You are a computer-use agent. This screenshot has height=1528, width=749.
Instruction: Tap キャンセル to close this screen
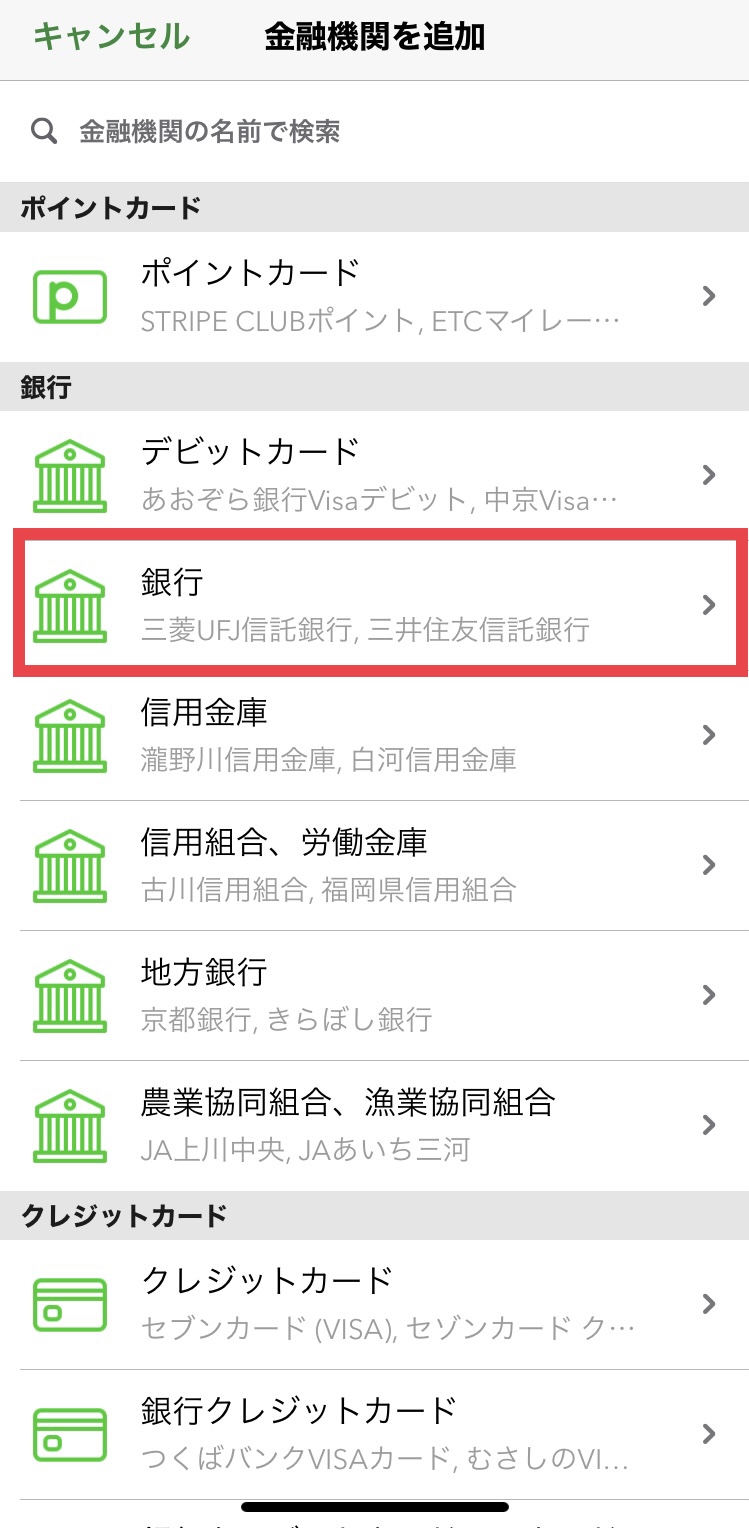pos(111,37)
